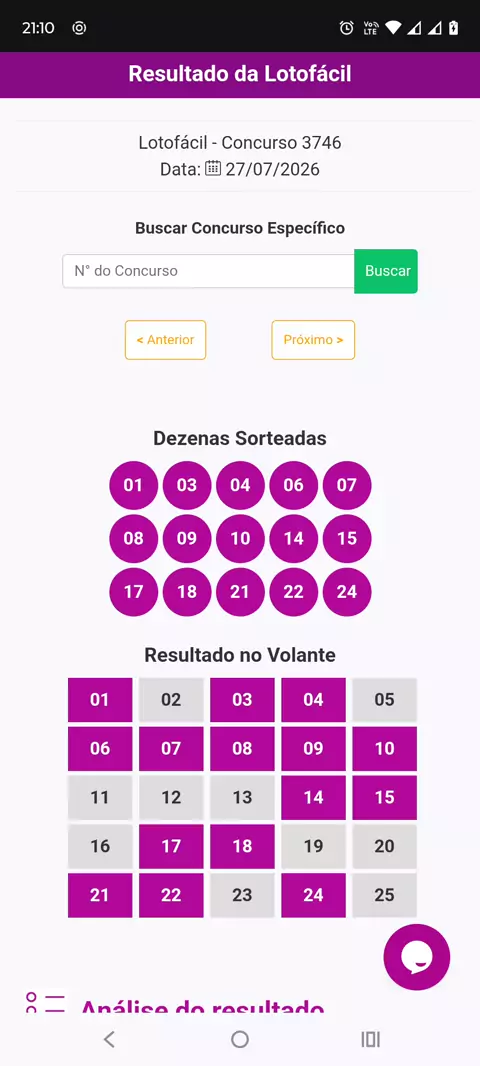Go back using the system back button
This screenshot has width=480, height=1066.
(x=109, y=1039)
